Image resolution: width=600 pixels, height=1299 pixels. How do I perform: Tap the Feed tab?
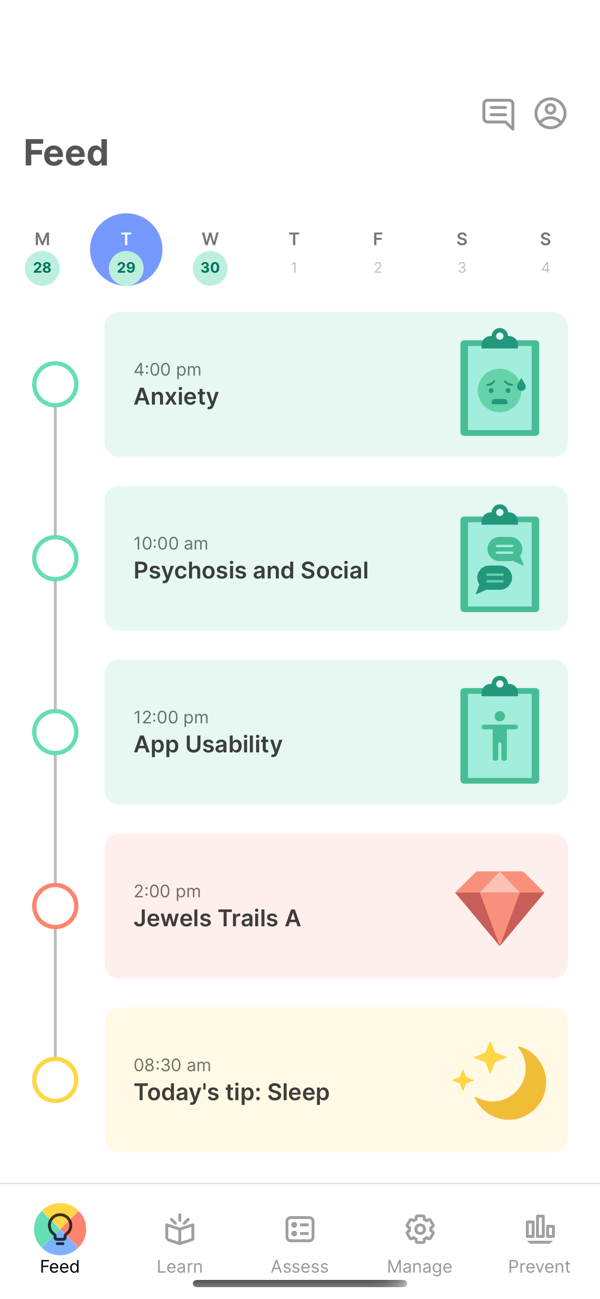[60, 1240]
